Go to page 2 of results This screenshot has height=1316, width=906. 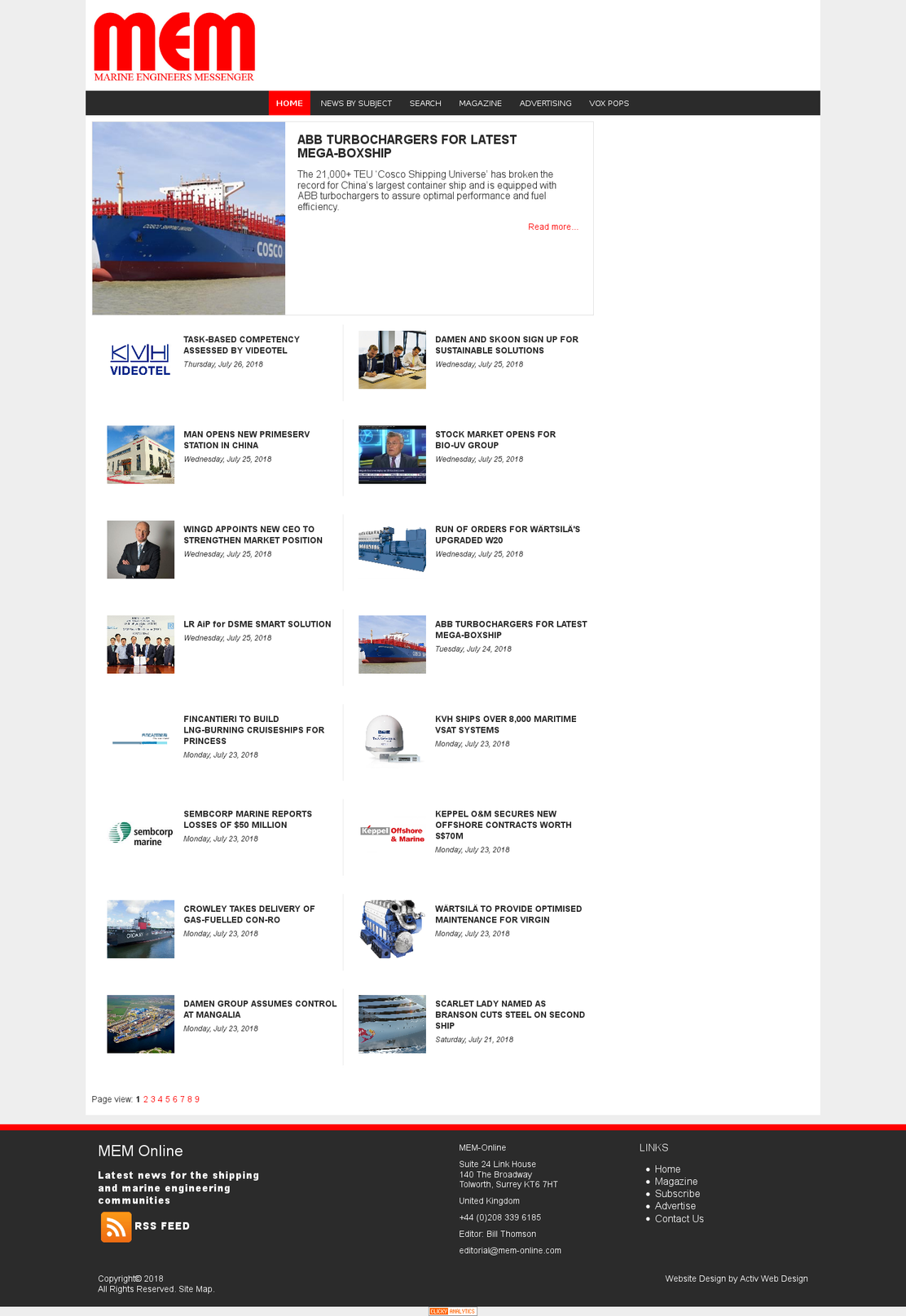pos(146,1099)
